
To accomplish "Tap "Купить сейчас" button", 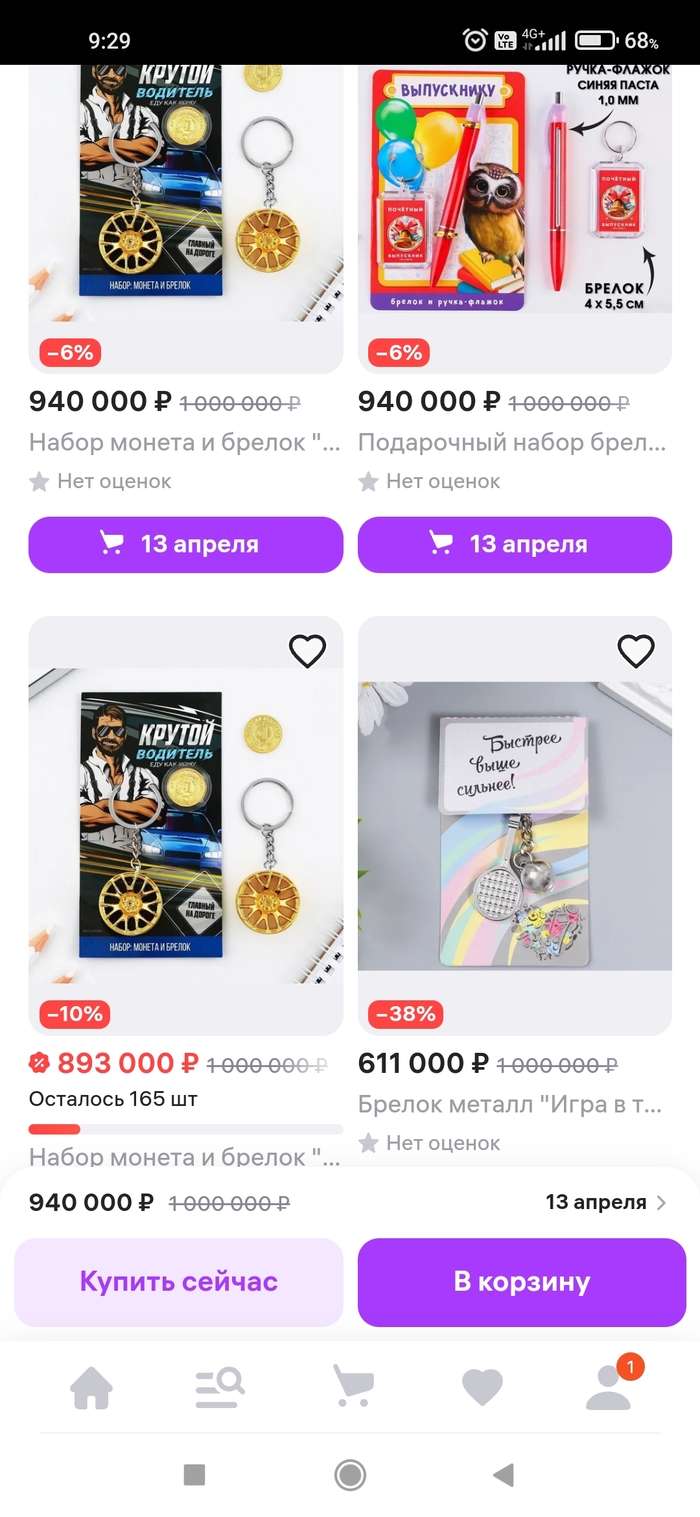I will (178, 1282).
